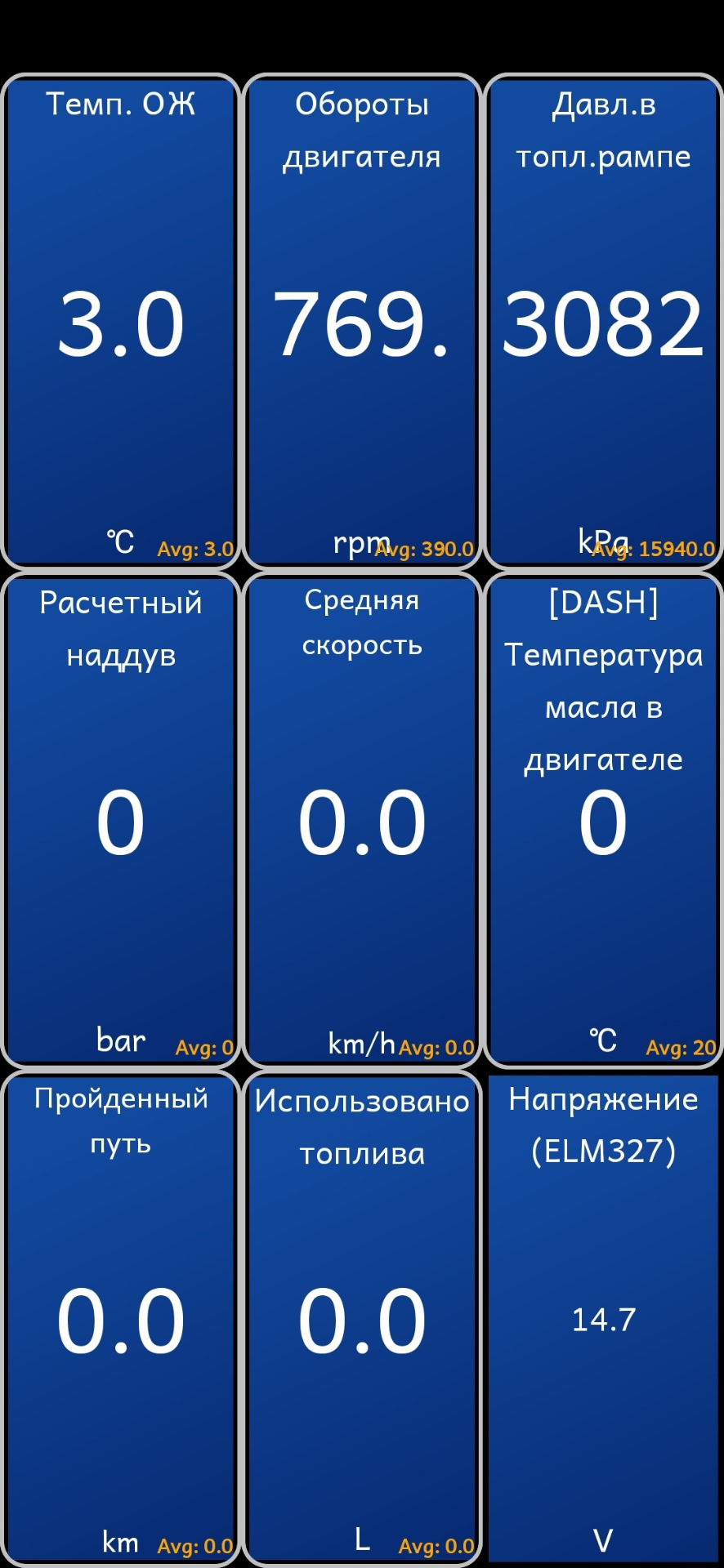Open the Расчетный наддув gauge
Screen dimensions: 724x1568
[x=120, y=821]
